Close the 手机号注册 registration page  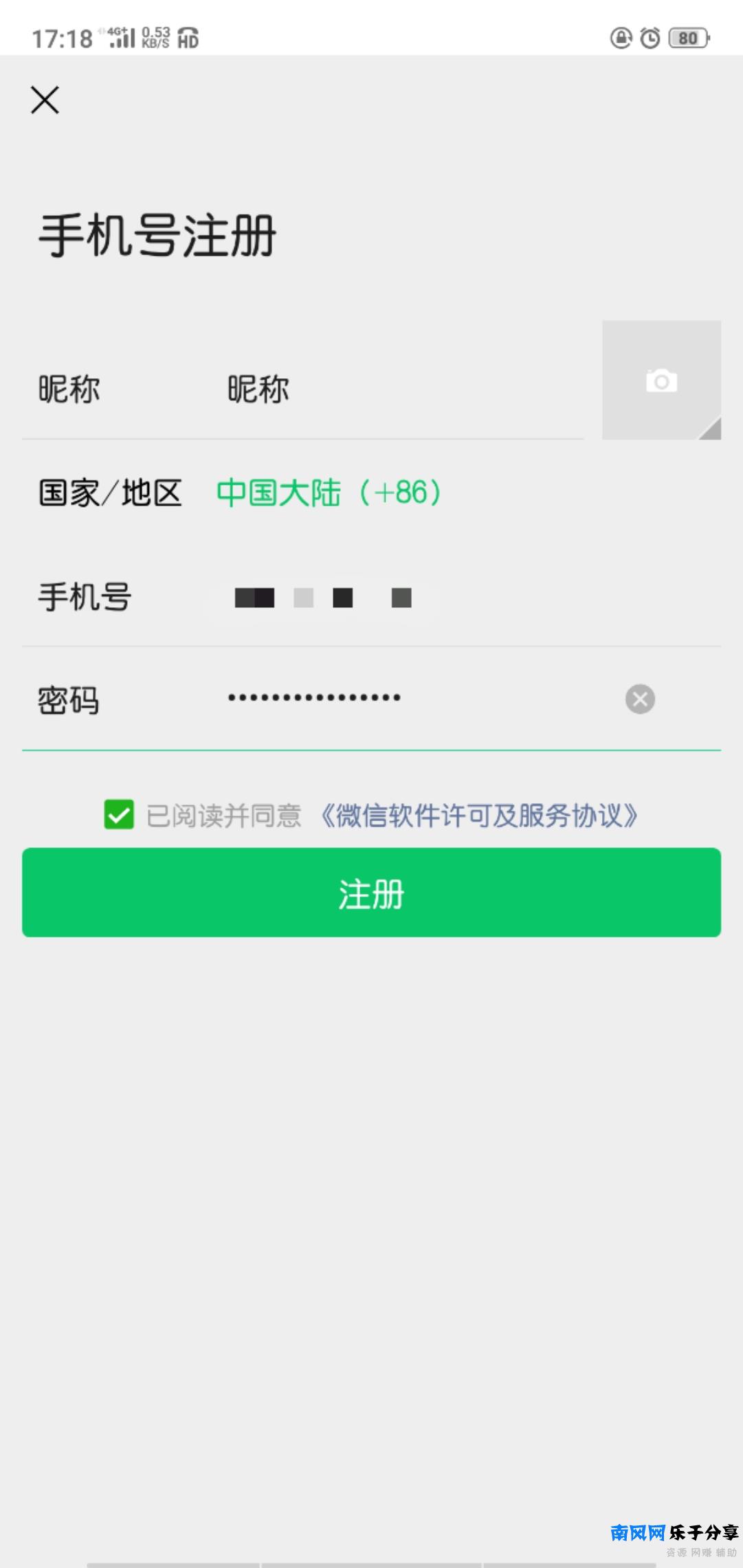45,100
